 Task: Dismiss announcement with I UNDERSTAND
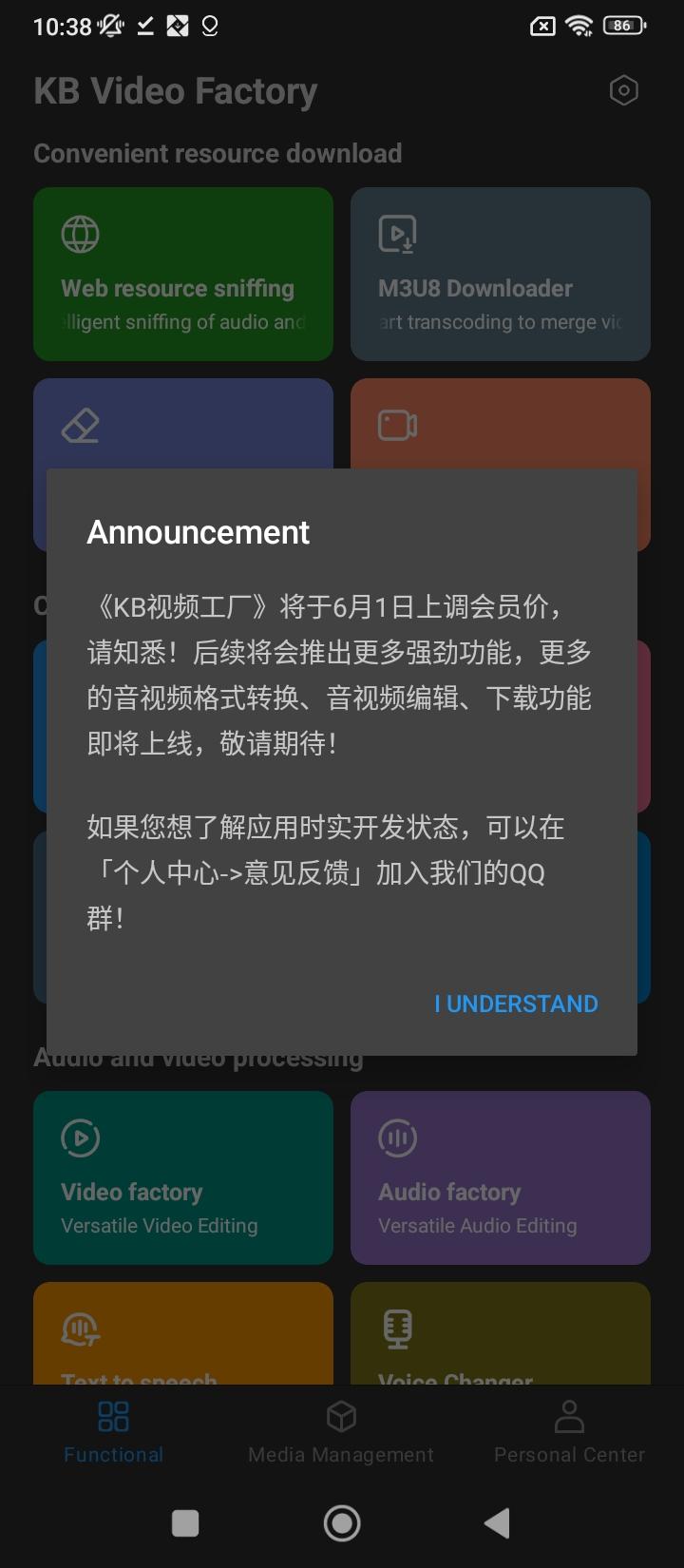[516, 1004]
